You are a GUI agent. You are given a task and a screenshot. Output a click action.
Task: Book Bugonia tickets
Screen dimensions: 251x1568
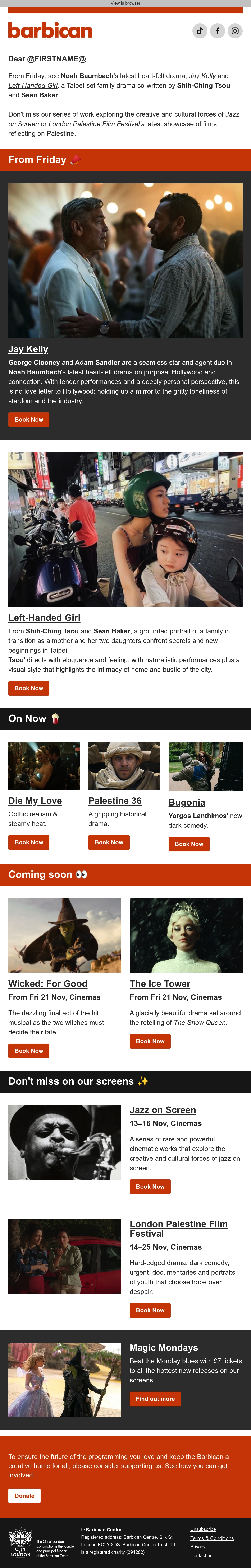click(189, 844)
